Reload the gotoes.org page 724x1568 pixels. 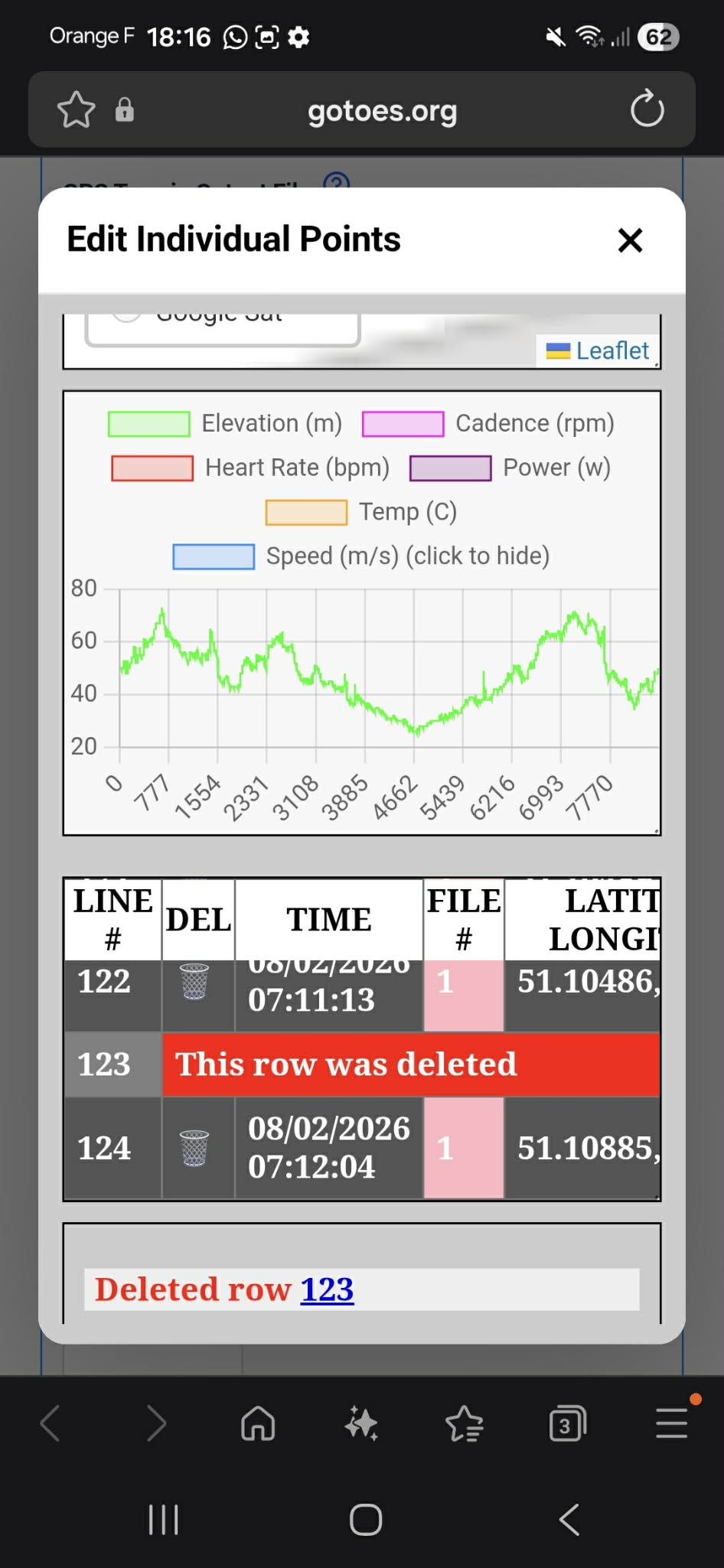(x=647, y=109)
